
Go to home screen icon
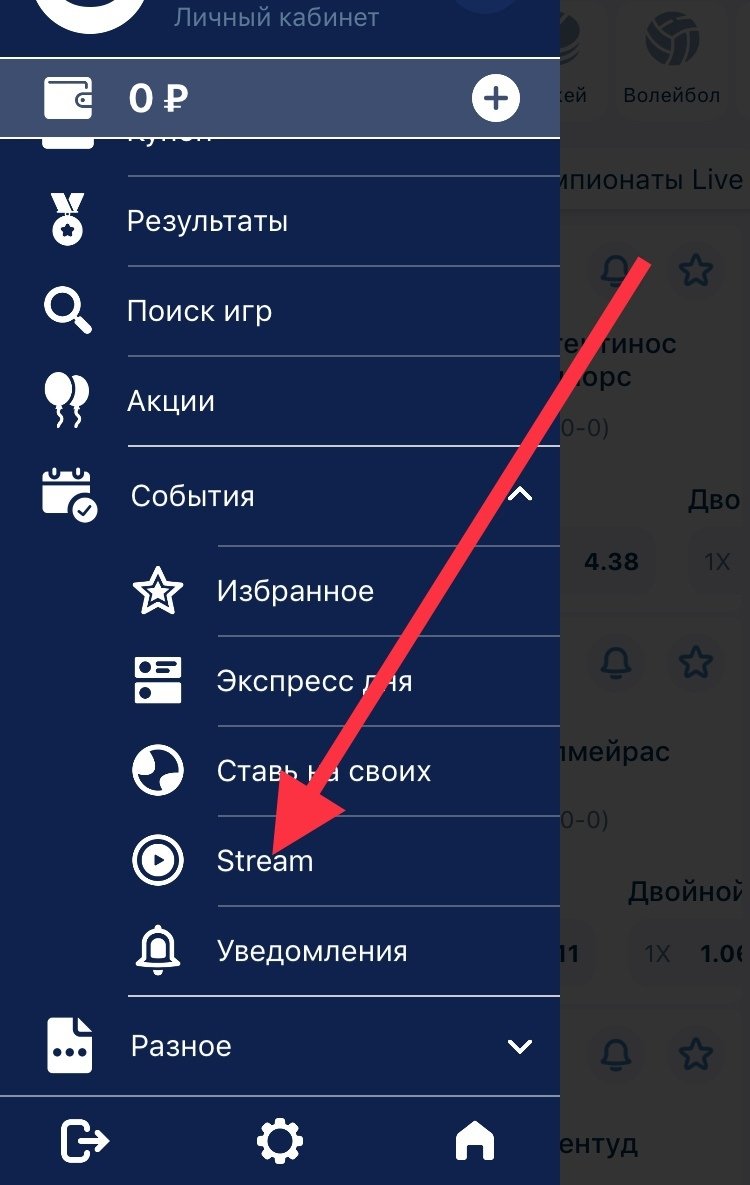click(474, 1139)
